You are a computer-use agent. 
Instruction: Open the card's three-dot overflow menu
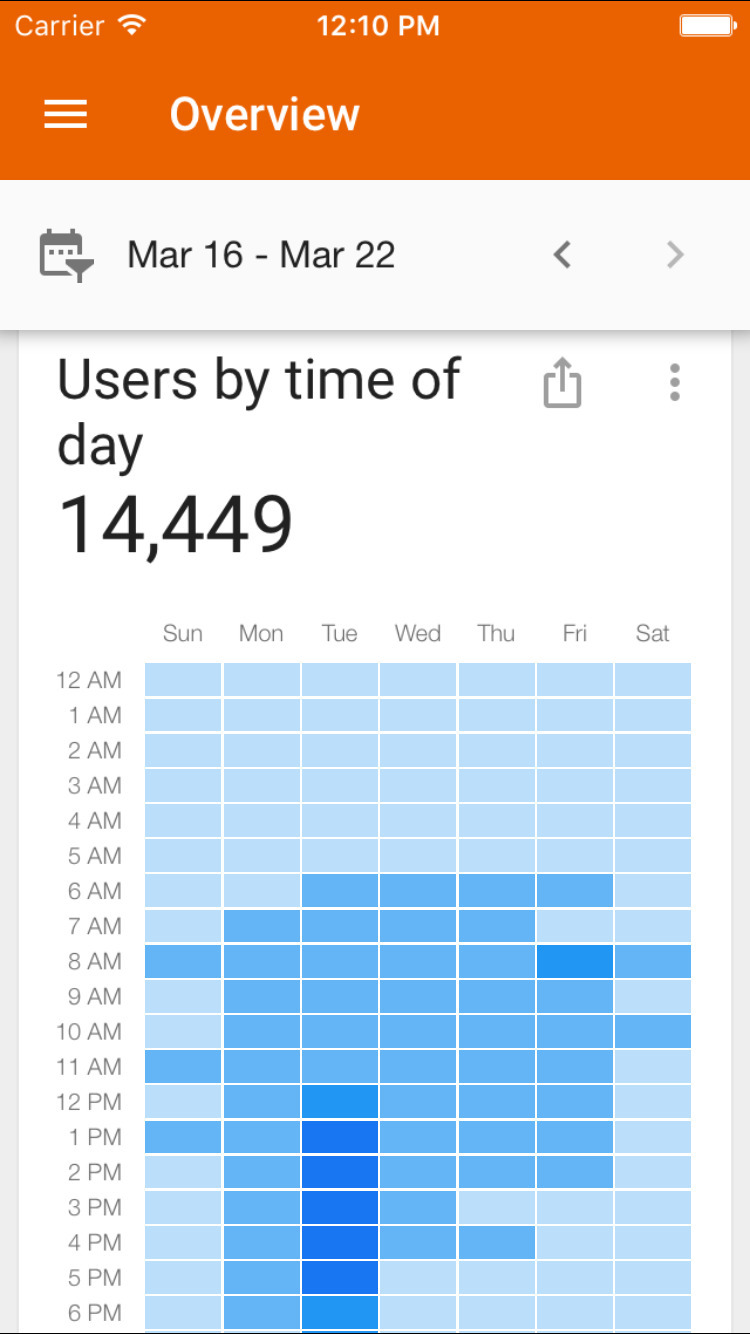click(675, 383)
